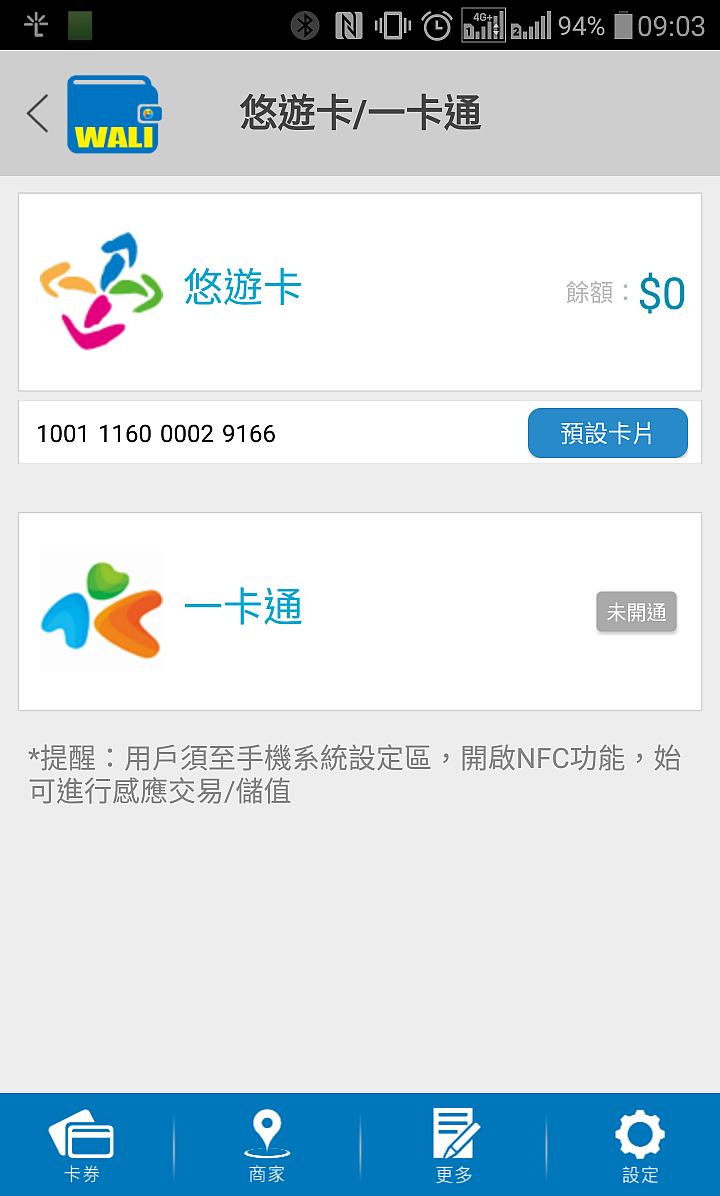Screen dimensions: 720x1196
Task: Tap the 預設卡片 button
Action: coord(607,433)
